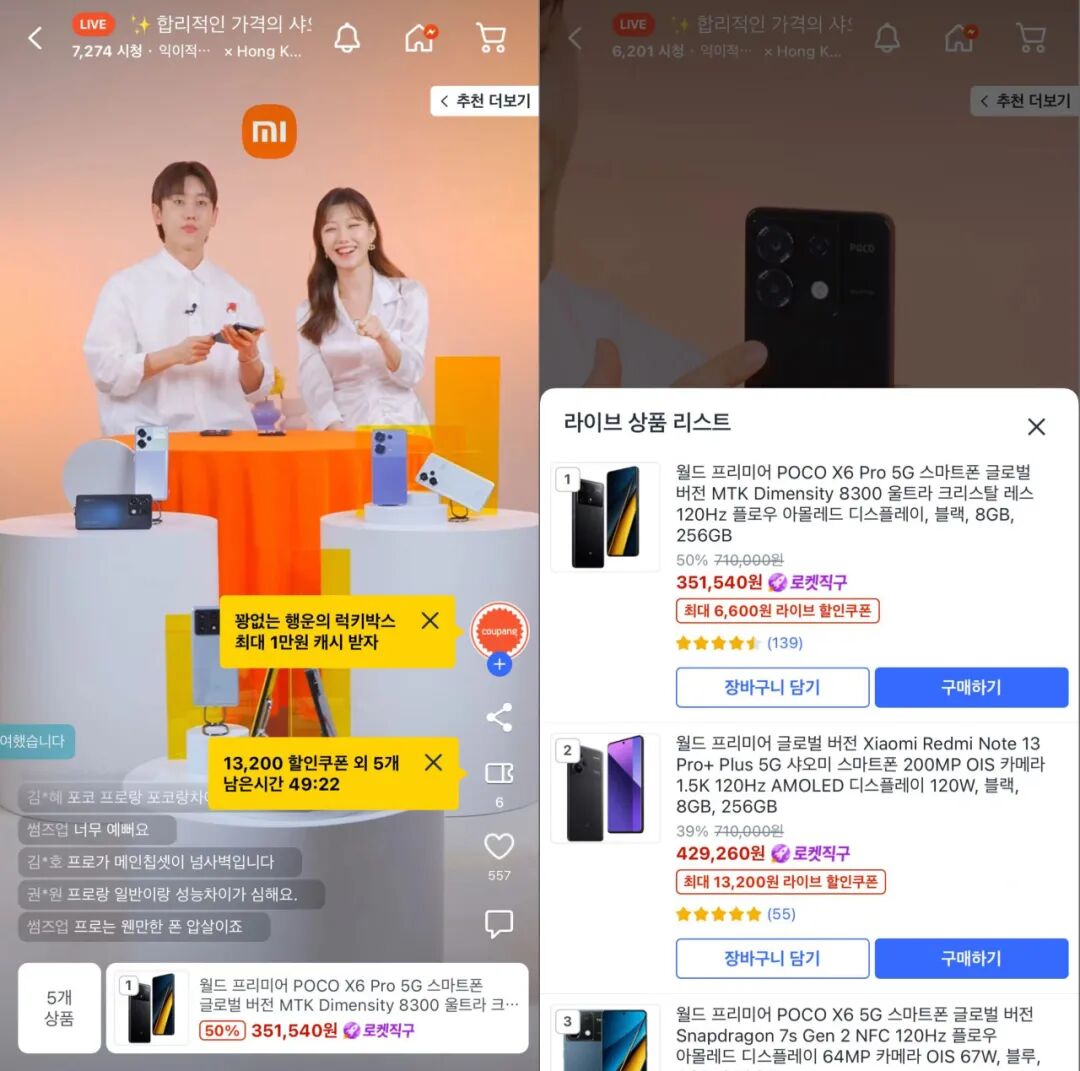Add POCO X6 Pro 5G to cart
The height and width of the screenshot is (1071, 1080).
pos(772,687)
